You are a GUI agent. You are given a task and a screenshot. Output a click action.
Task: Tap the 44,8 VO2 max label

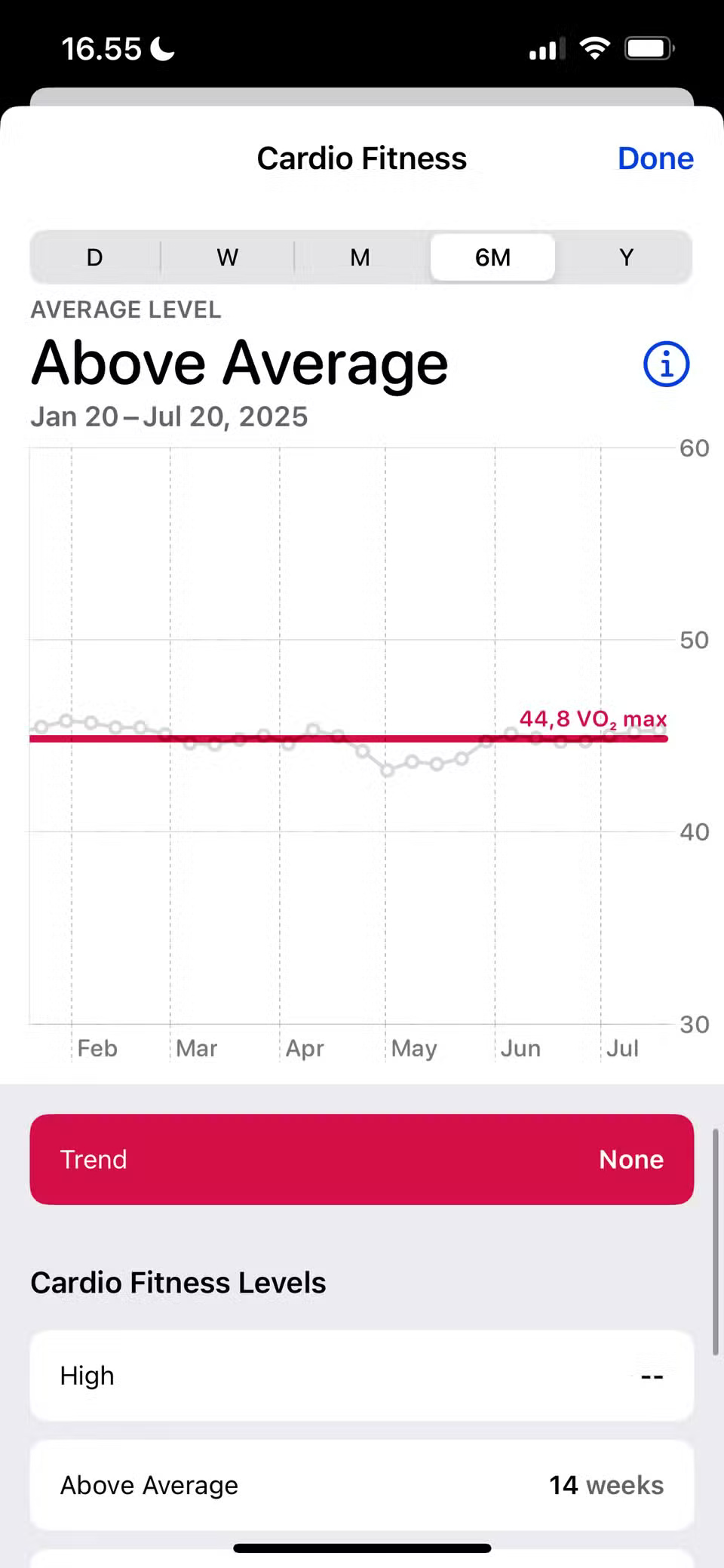593,719
